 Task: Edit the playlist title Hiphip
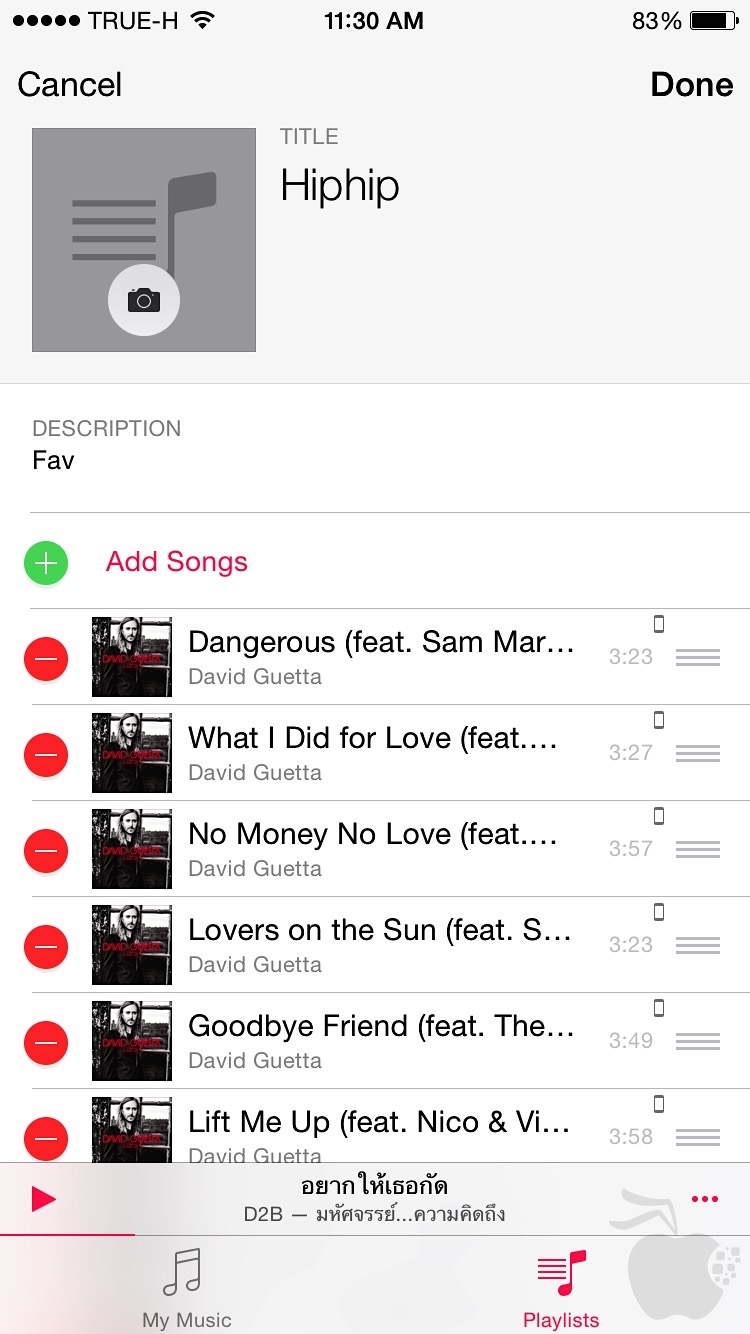coord(340,186)
